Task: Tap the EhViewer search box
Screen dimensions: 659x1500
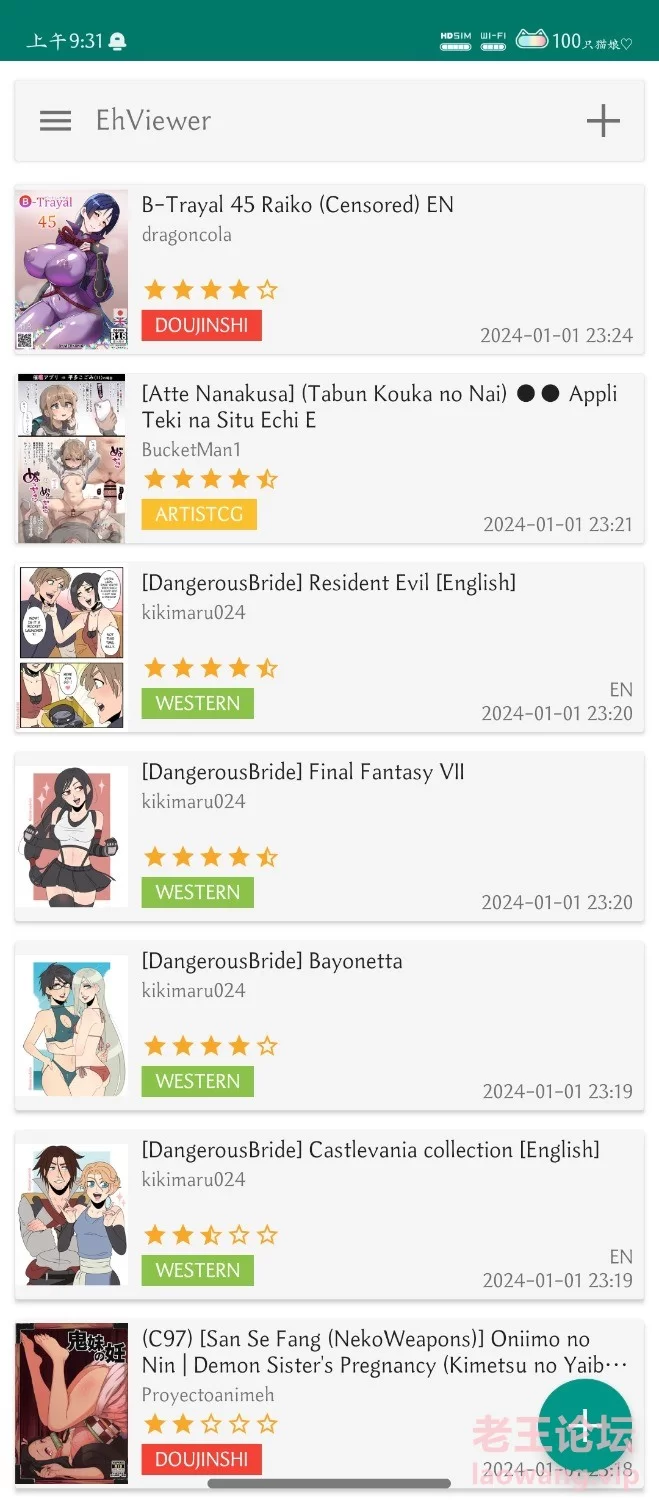Action: pyautogui.click(x=329, y=121)
